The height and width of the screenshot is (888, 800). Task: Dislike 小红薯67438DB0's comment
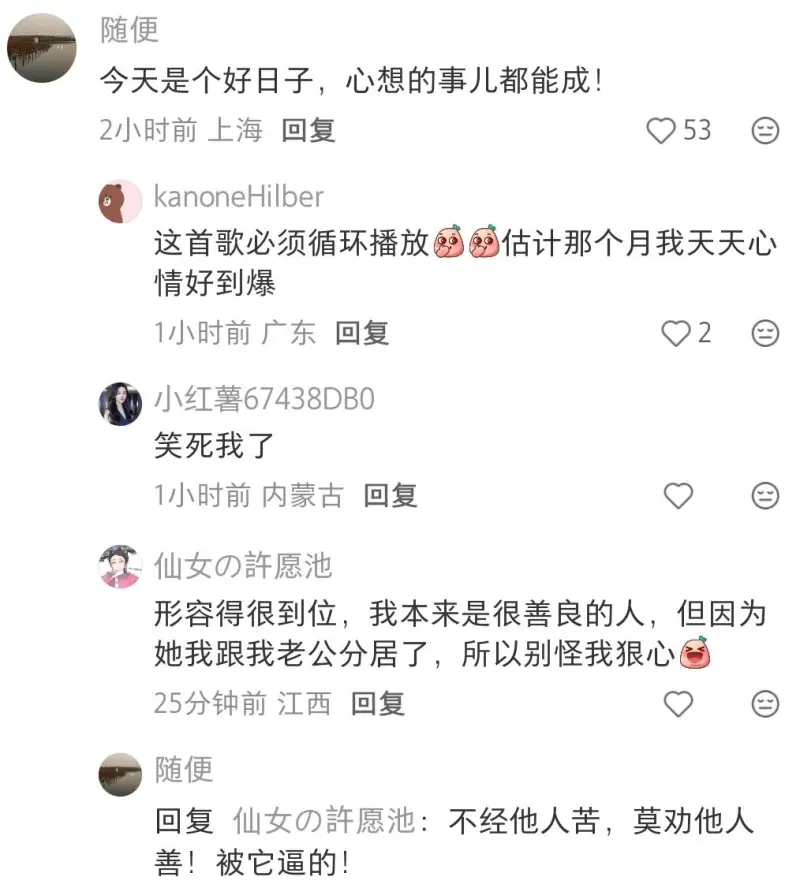coord(765,495)
